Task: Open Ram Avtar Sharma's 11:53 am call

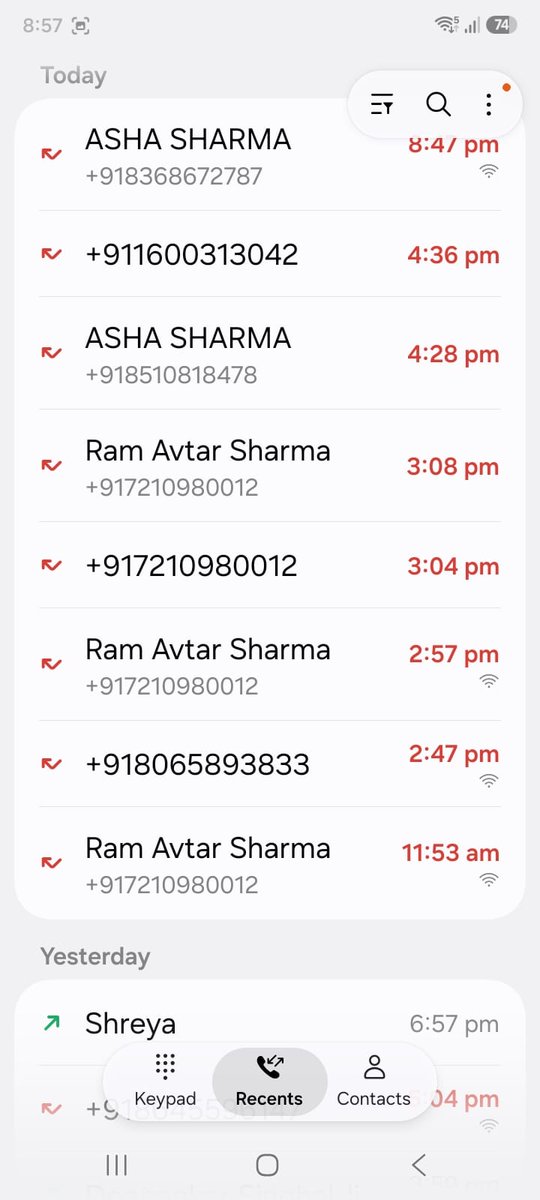Action: [270, 864]
